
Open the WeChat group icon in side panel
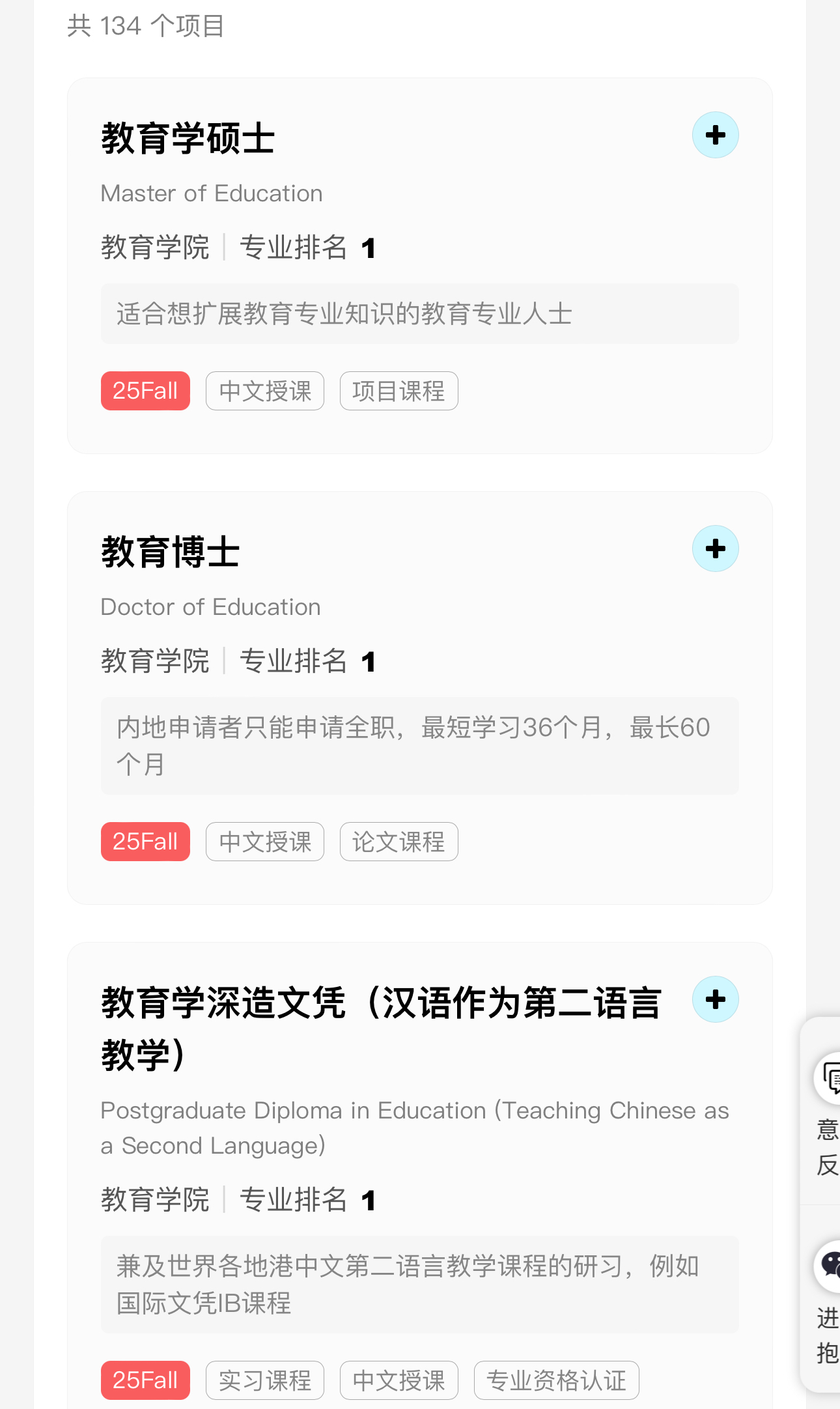click(x=828, y=1266)
